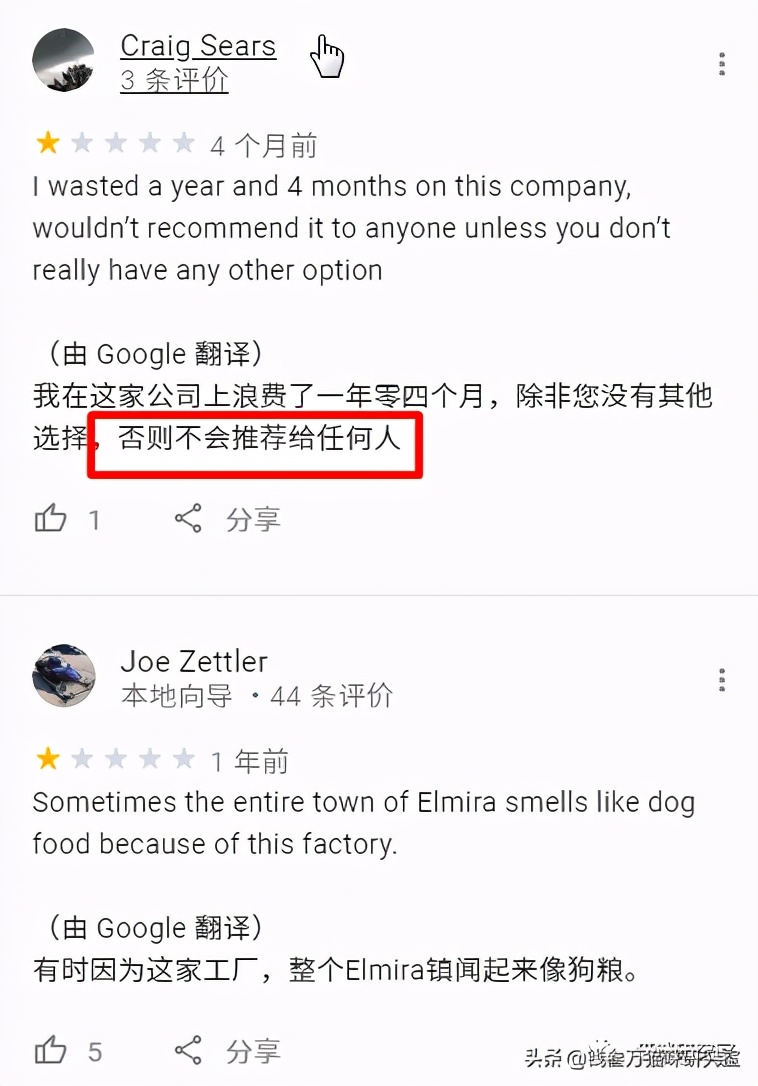Click the thumbs-up icon on Joe Zettler's review
Viewport: 758px width, 1086px height.
pyautogui.click(x=51, y=1051)
